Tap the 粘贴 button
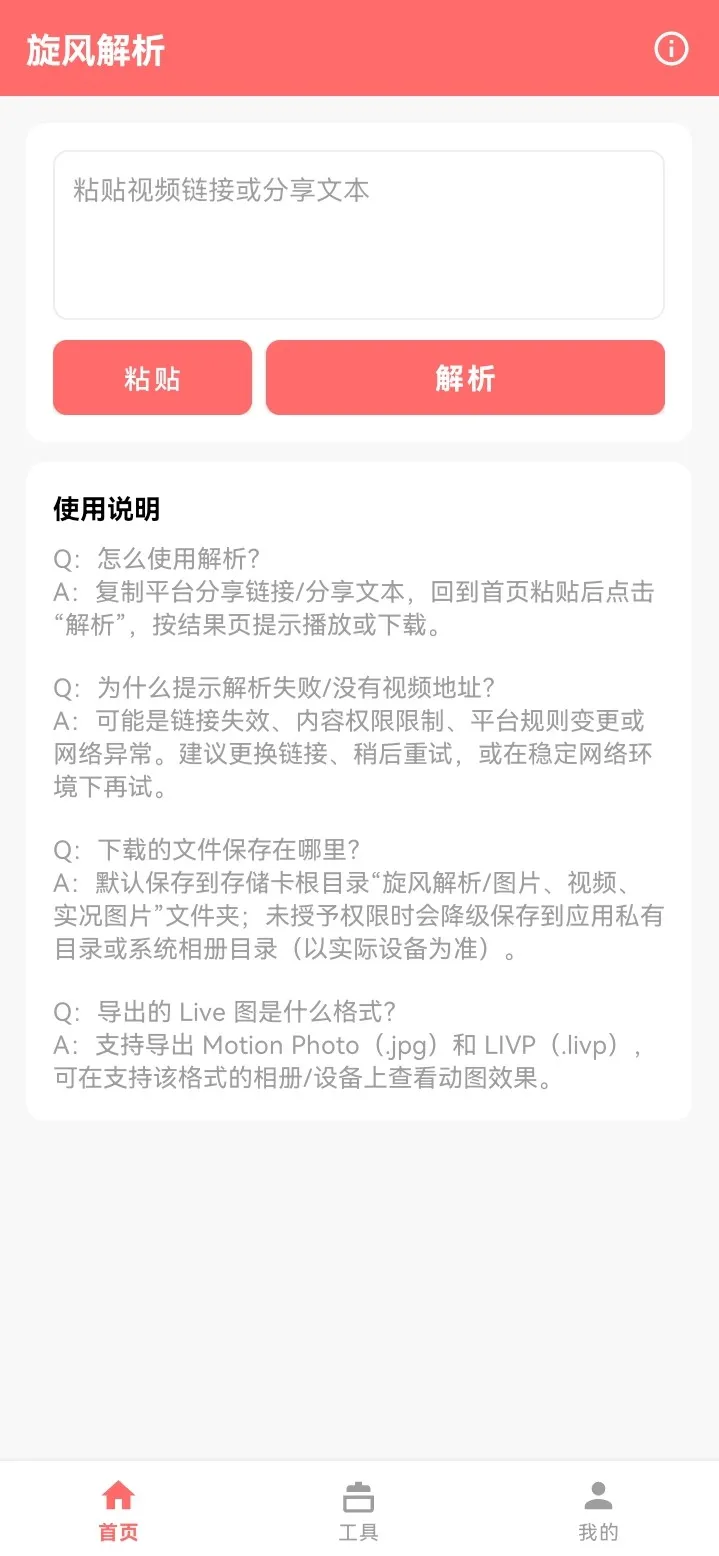719x1556 pixels. pyautogui.click(x=152, y=378)
